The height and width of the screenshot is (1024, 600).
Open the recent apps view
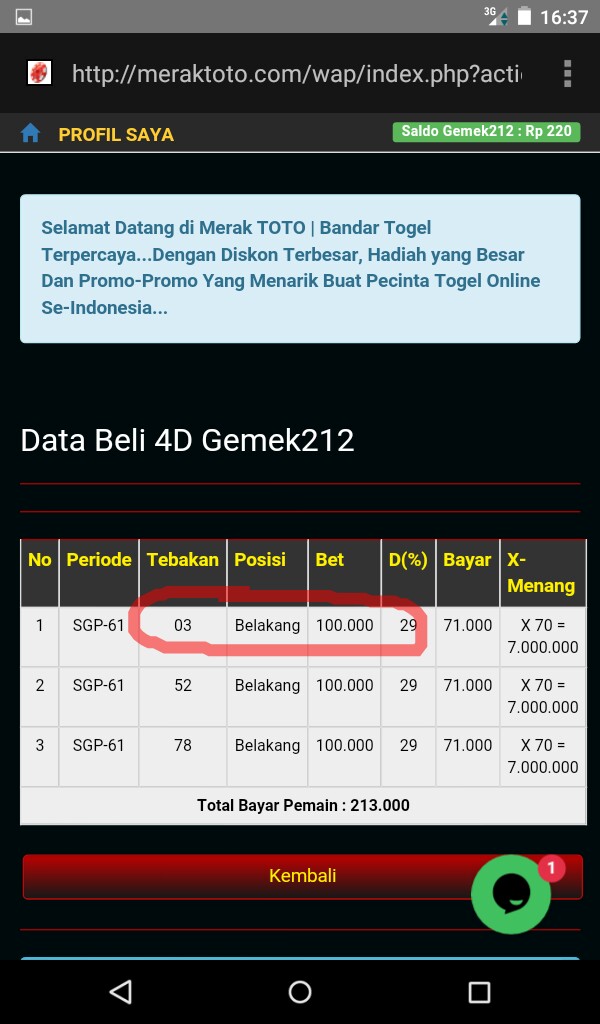click(479, 992)
